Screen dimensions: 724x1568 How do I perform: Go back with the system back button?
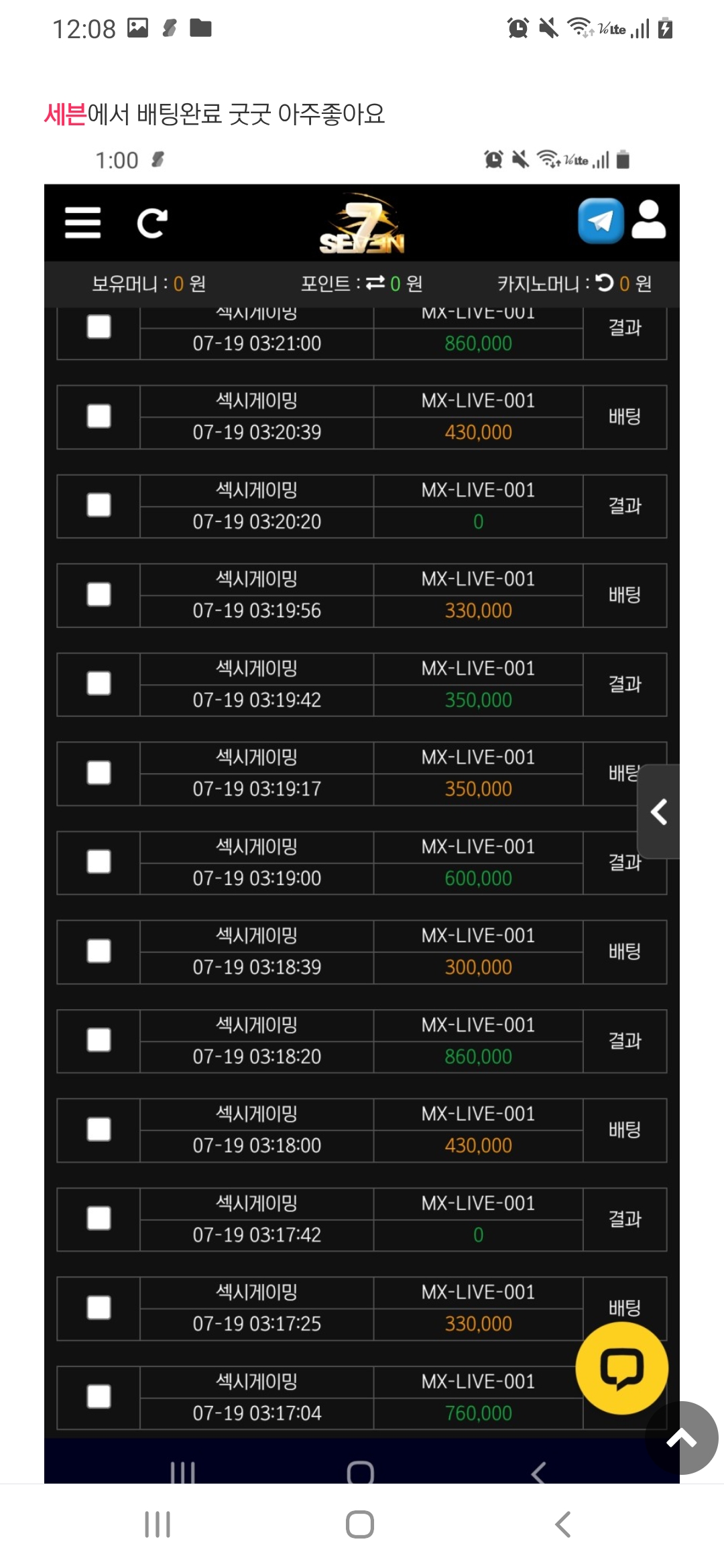click(x=562, y=1524)
